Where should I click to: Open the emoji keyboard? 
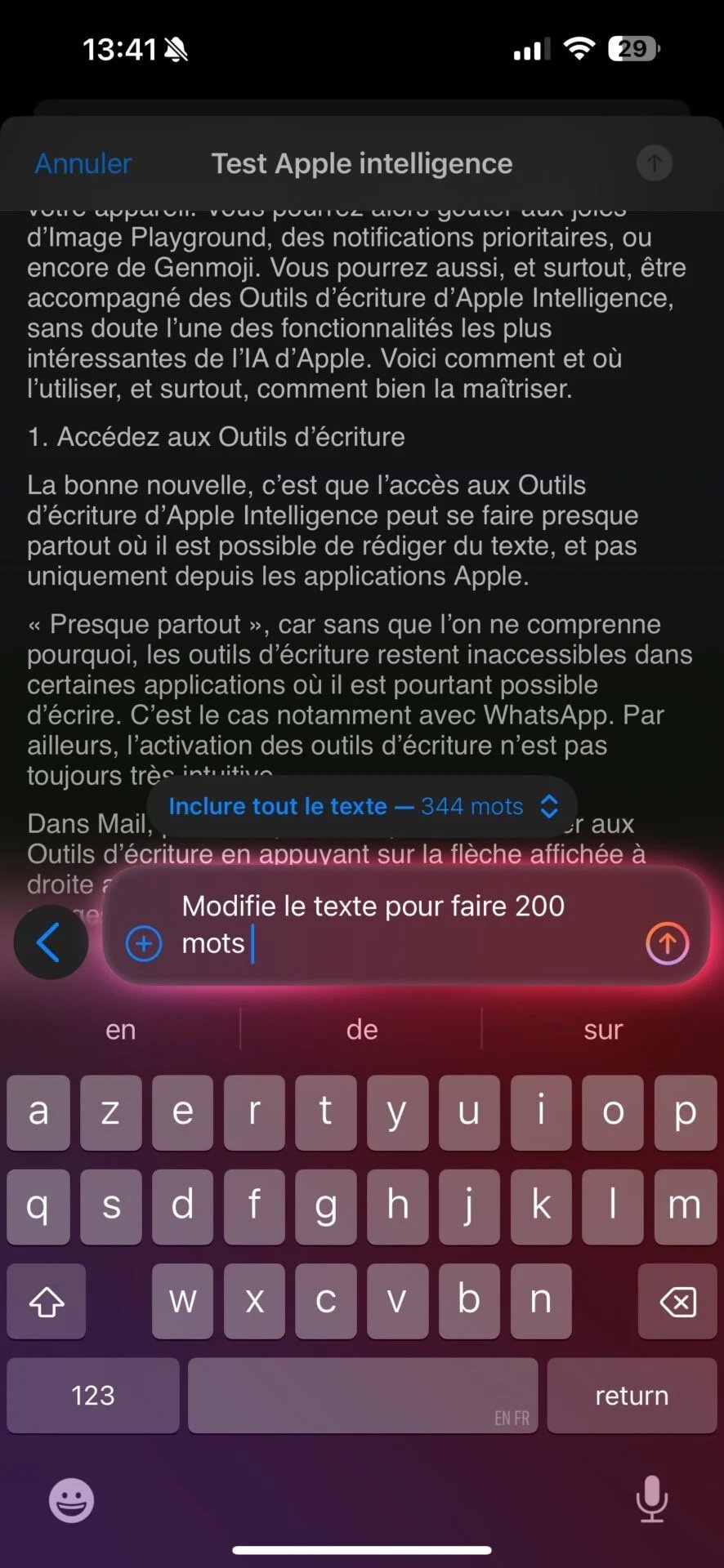(x=72, y=1500)
